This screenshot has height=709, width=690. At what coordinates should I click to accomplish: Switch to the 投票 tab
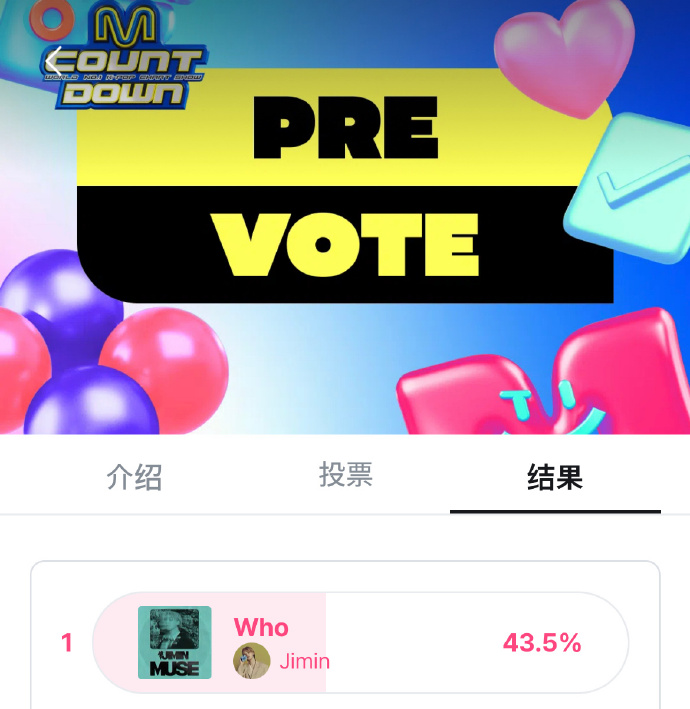click(x=346, y=476)
